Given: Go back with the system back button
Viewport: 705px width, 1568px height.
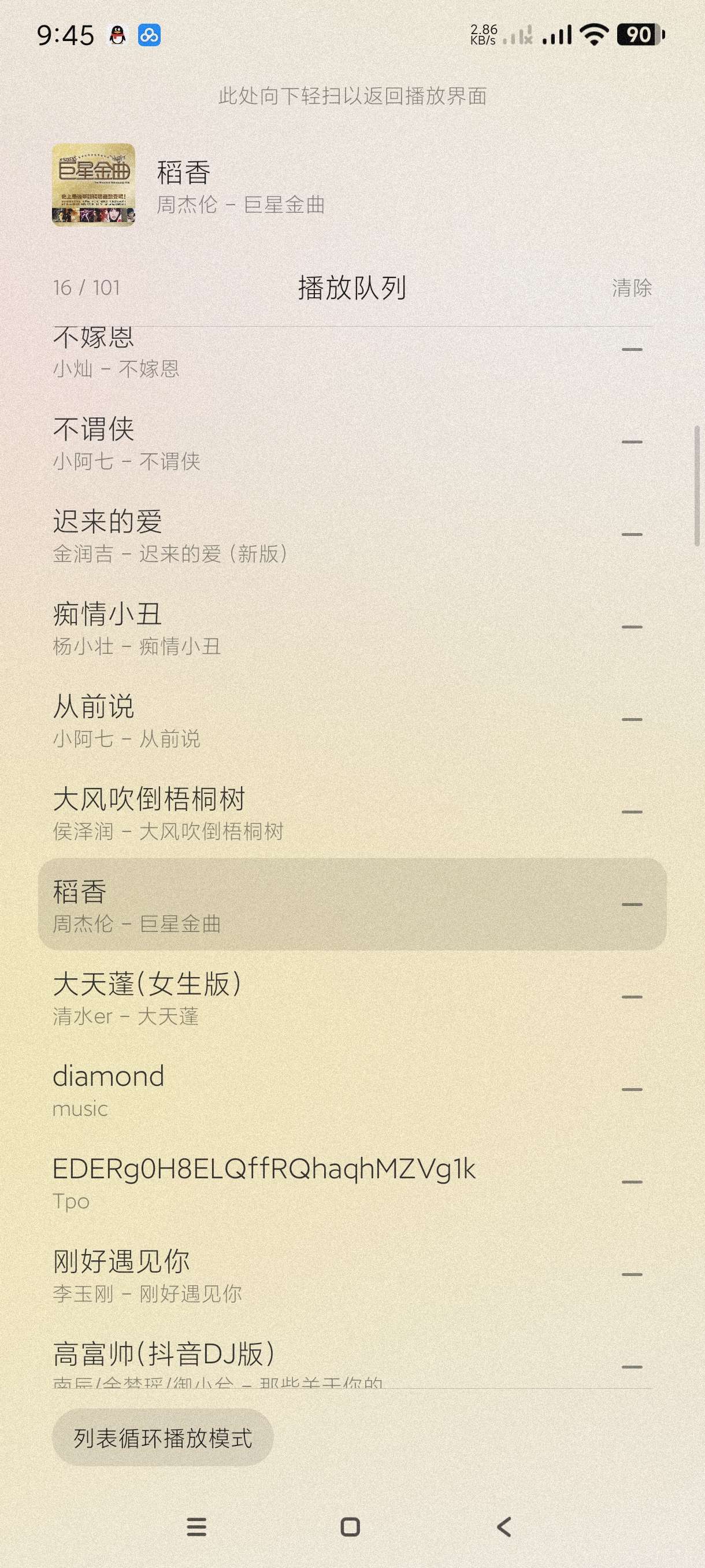Looking at the screenshot, I should (504, 1526).
